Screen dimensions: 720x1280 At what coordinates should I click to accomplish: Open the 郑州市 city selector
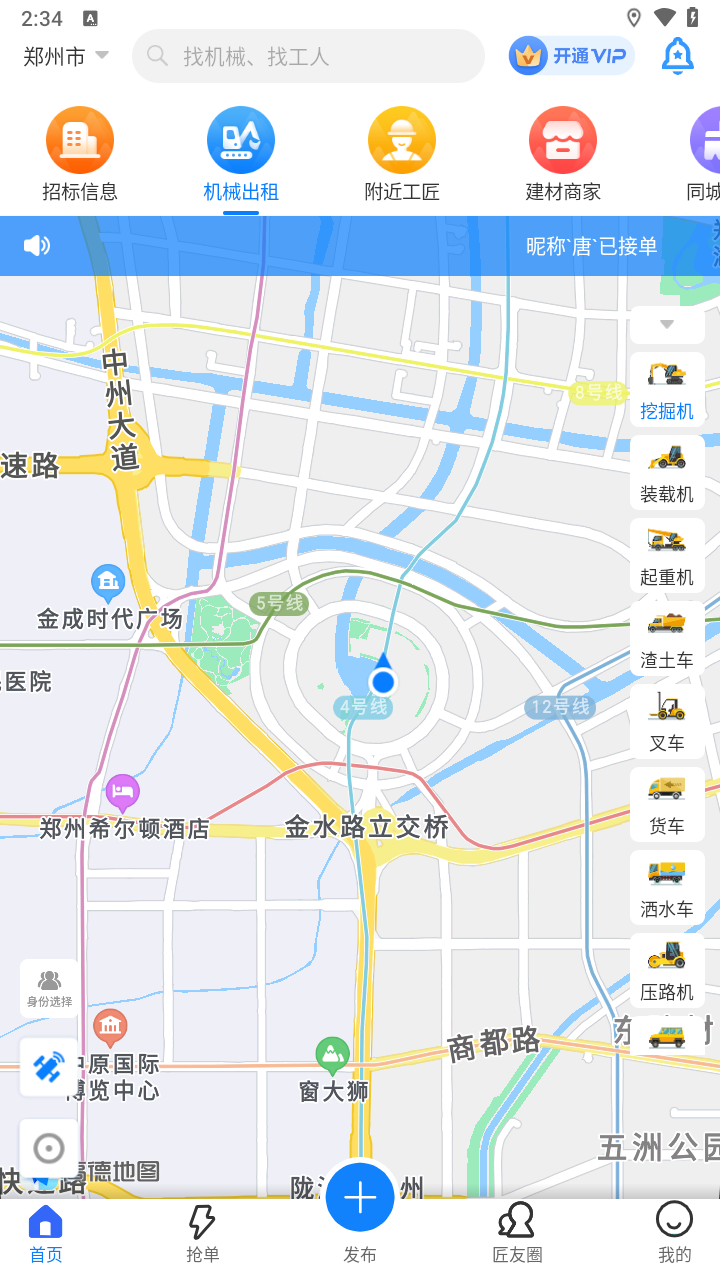point(66,57)
